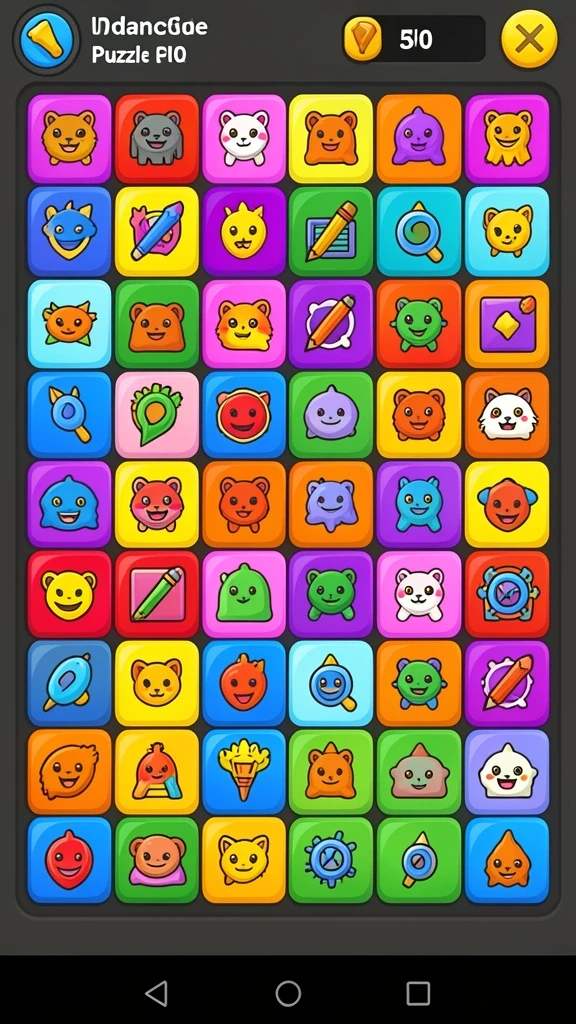Open recent apps from navigation bar
576x1024 pixels.
[x=418, y=993]
